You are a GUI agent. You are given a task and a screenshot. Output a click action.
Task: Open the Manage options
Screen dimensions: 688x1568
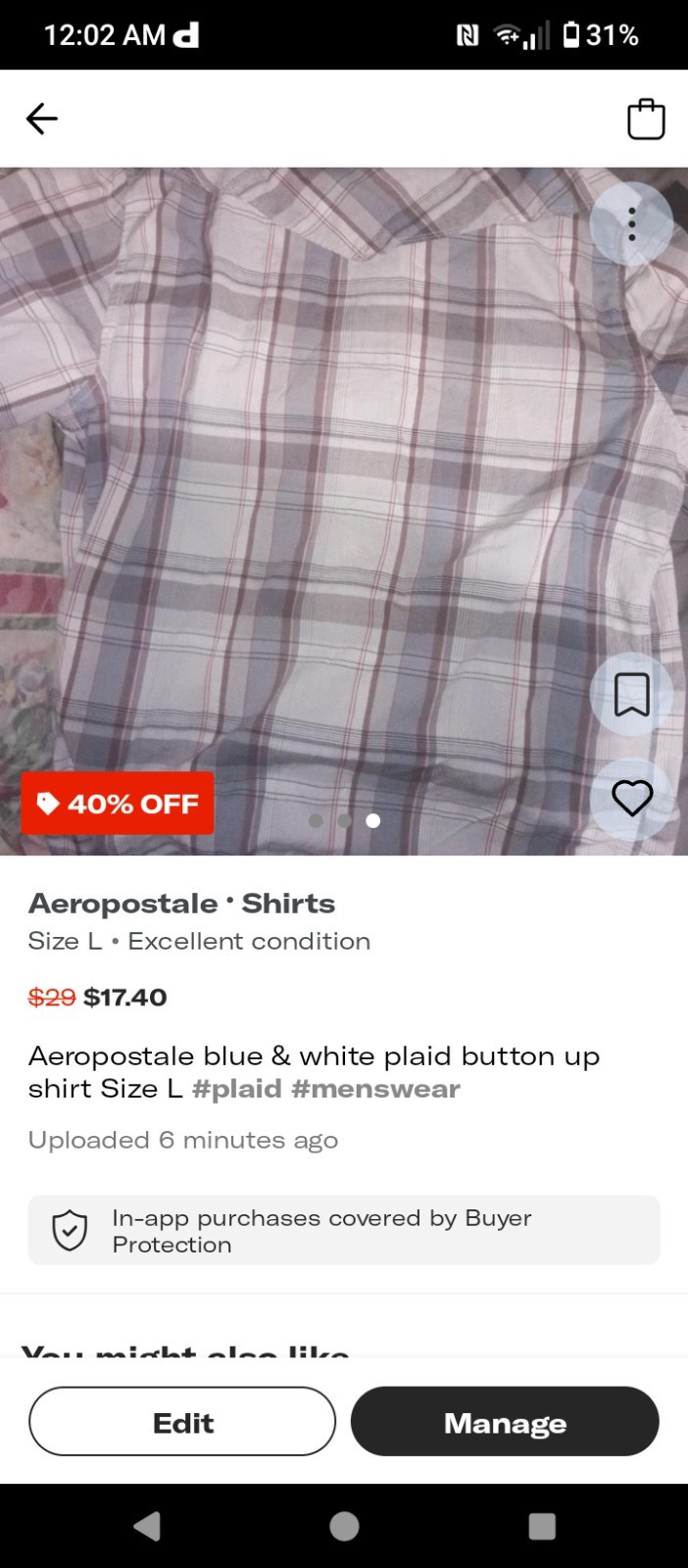tap(505, 1422)
